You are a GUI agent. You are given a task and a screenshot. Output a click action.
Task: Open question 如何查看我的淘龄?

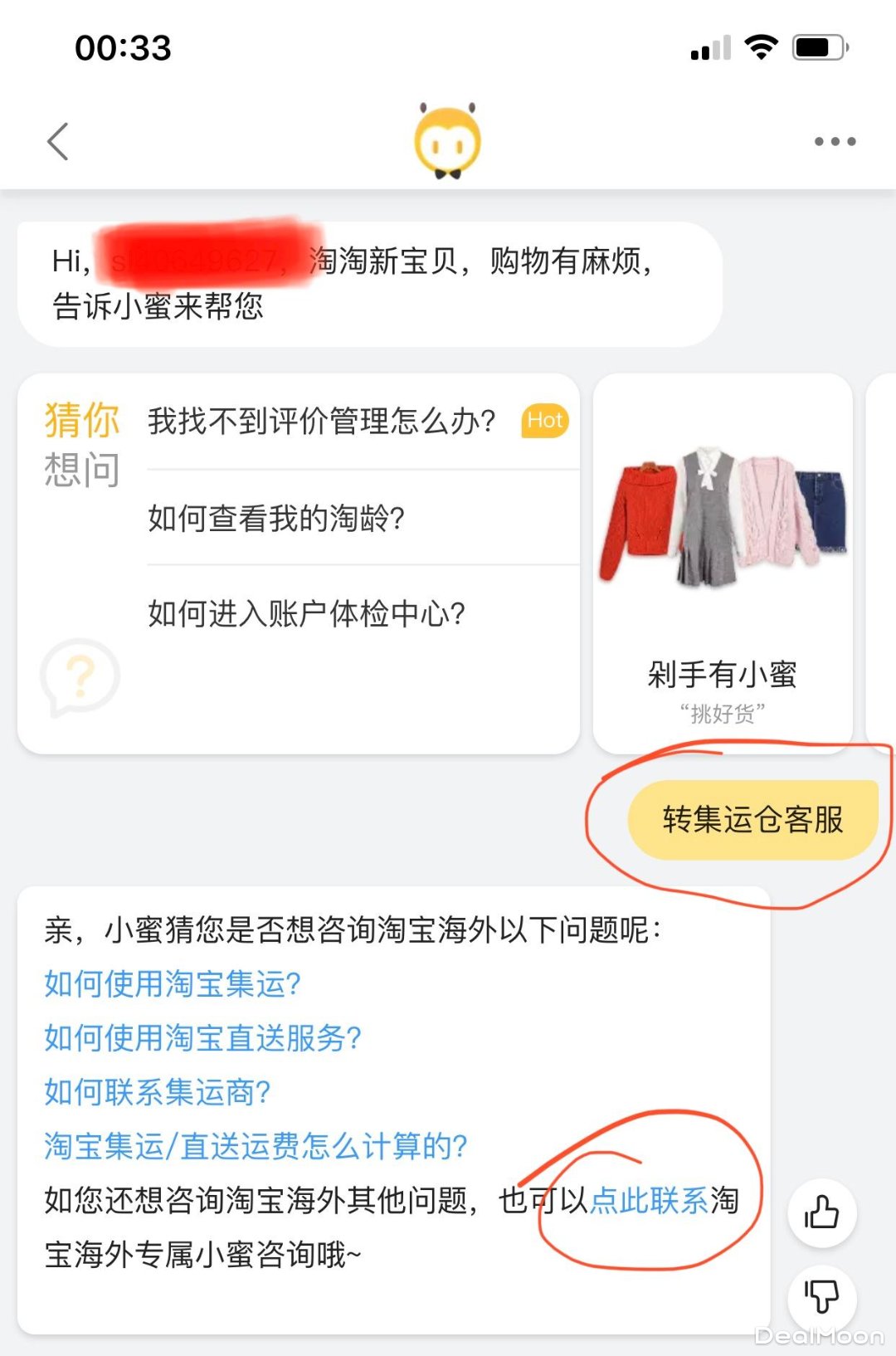[x=276, y=518]
